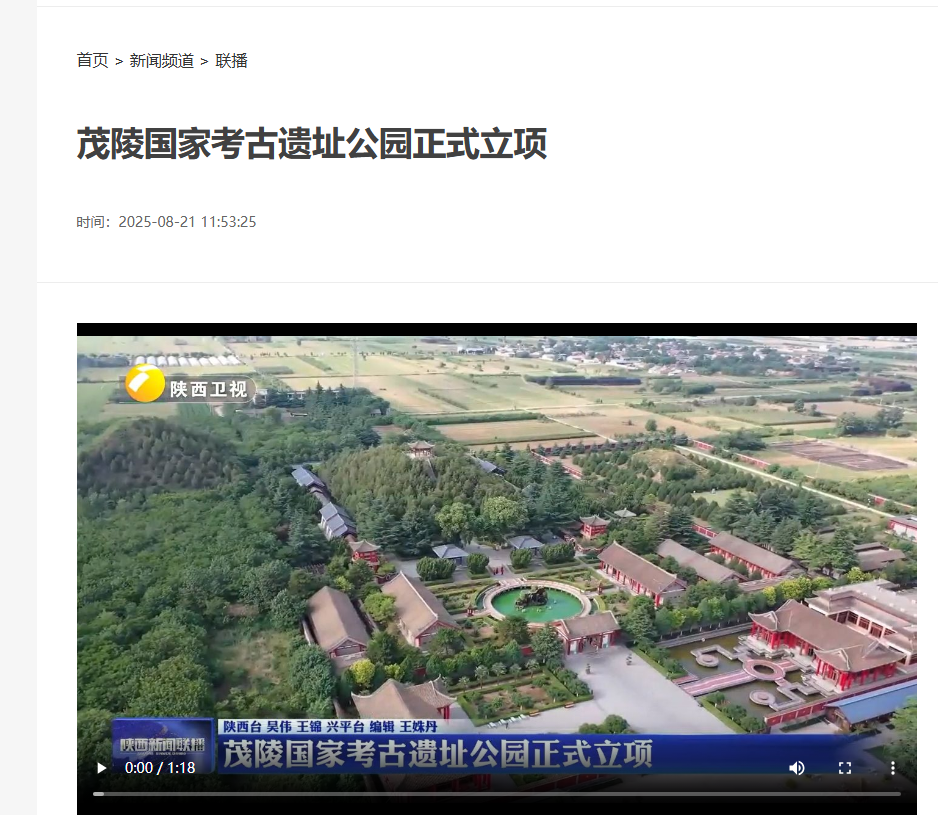Open 联播 breadcrumb link
The width and height of the screenshot is (938, 815).
(231, 61)
